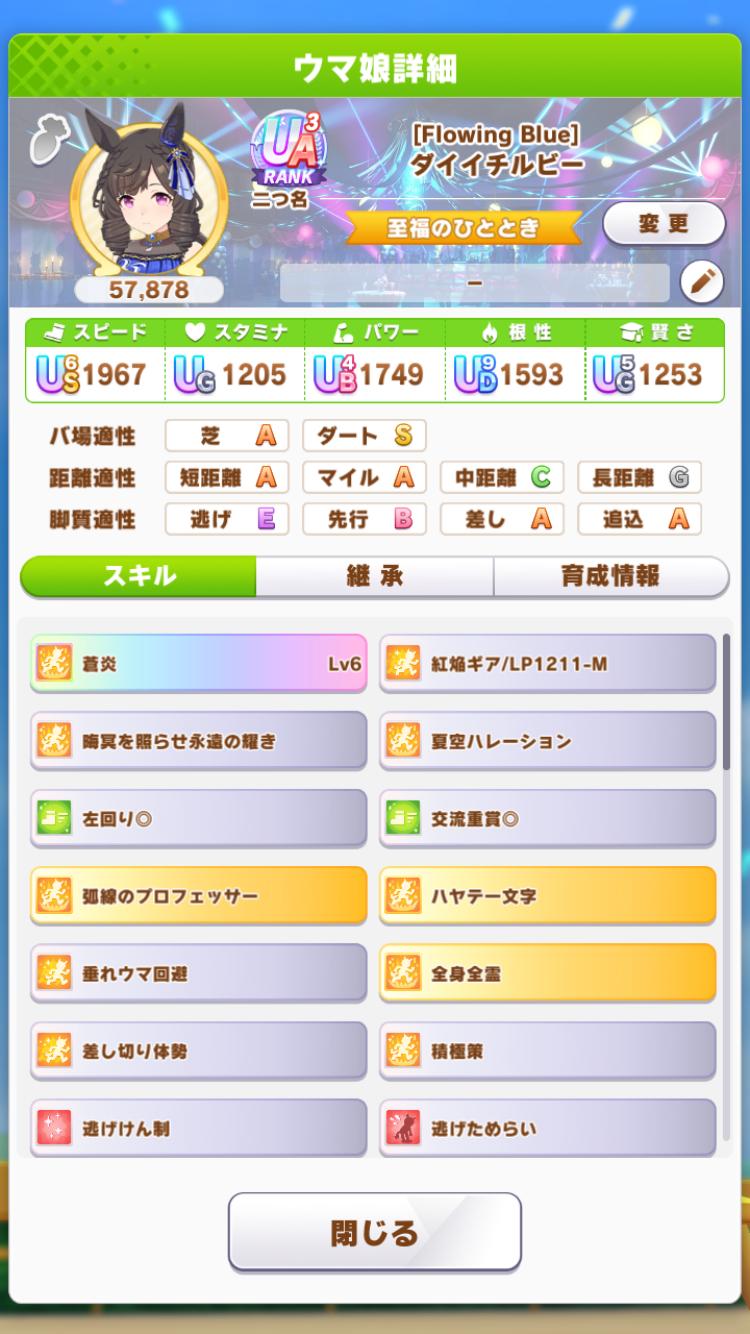The width and height of the screenshot is (750, 1334).
Task: Tap the 全身全霊 skill
Action: 548,973
